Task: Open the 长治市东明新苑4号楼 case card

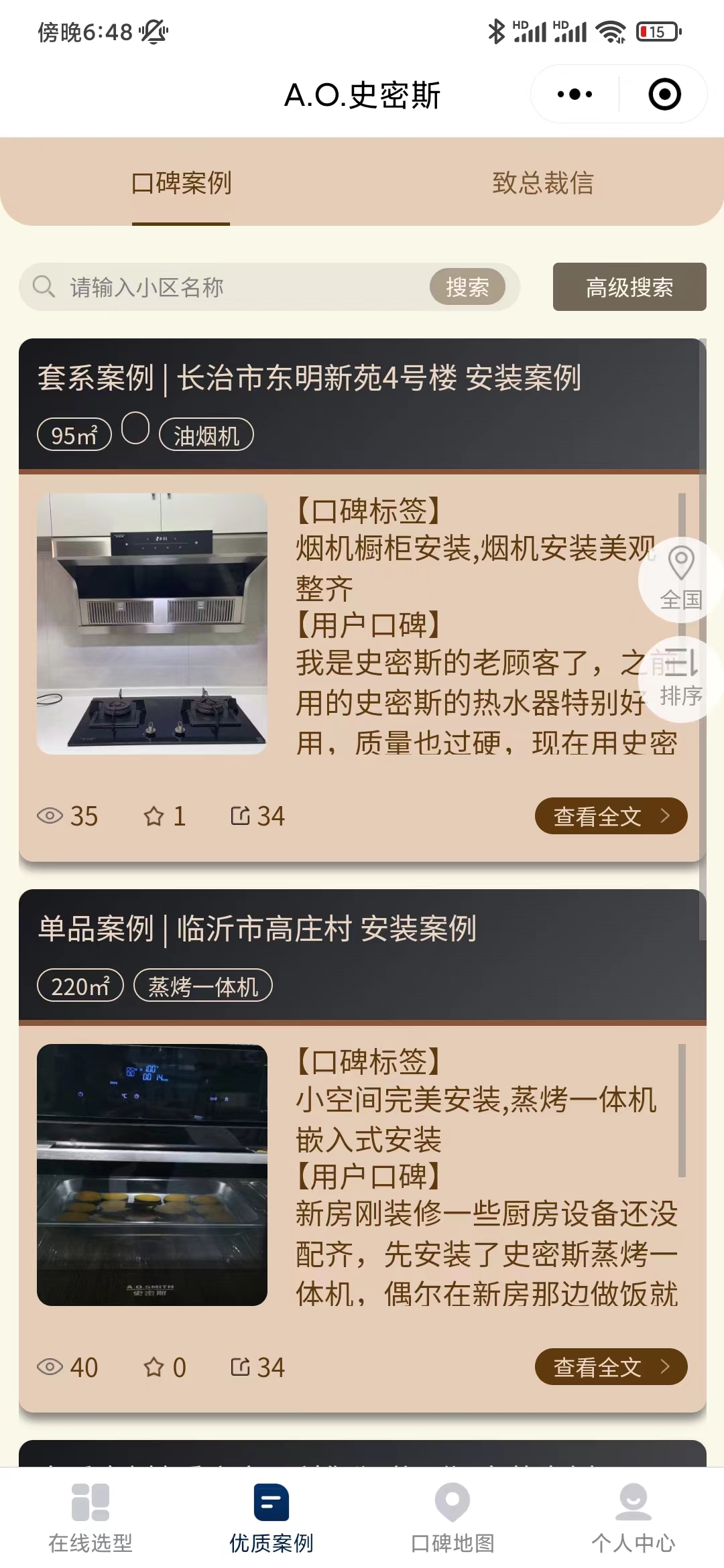Action: (308, 379)
